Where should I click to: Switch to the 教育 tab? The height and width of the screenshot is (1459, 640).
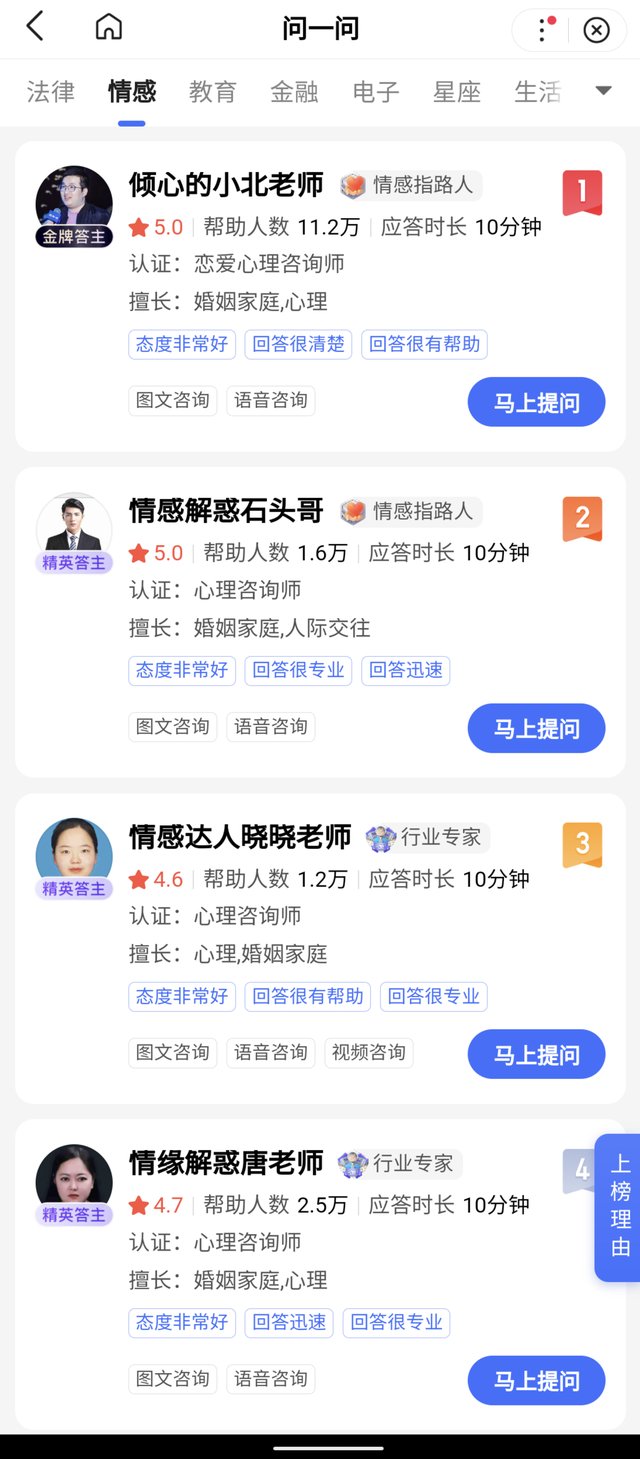click(x=213, y=92)
